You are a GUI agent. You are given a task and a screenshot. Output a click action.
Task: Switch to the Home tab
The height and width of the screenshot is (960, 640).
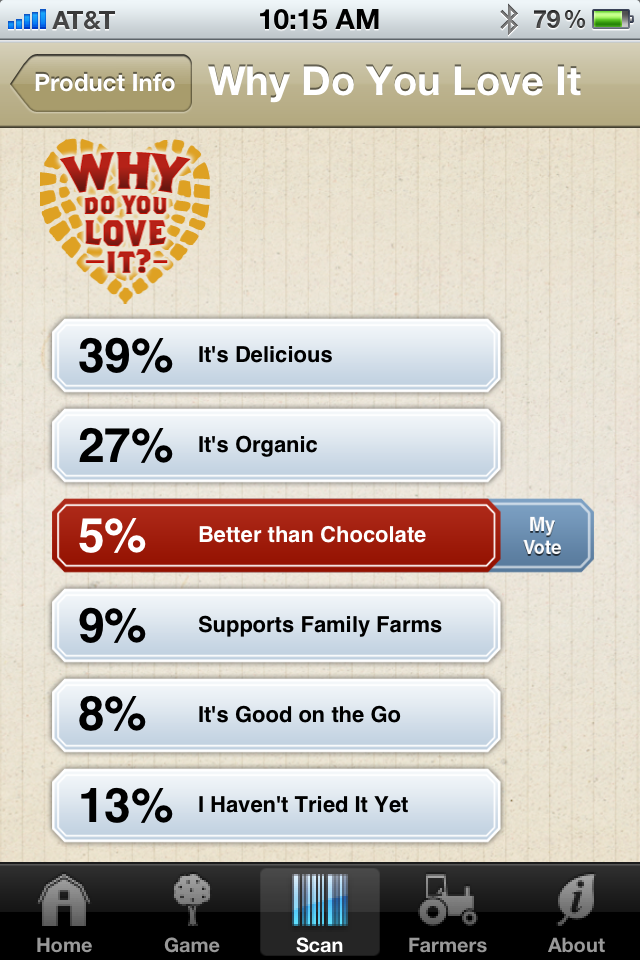(x=64, y=913)
